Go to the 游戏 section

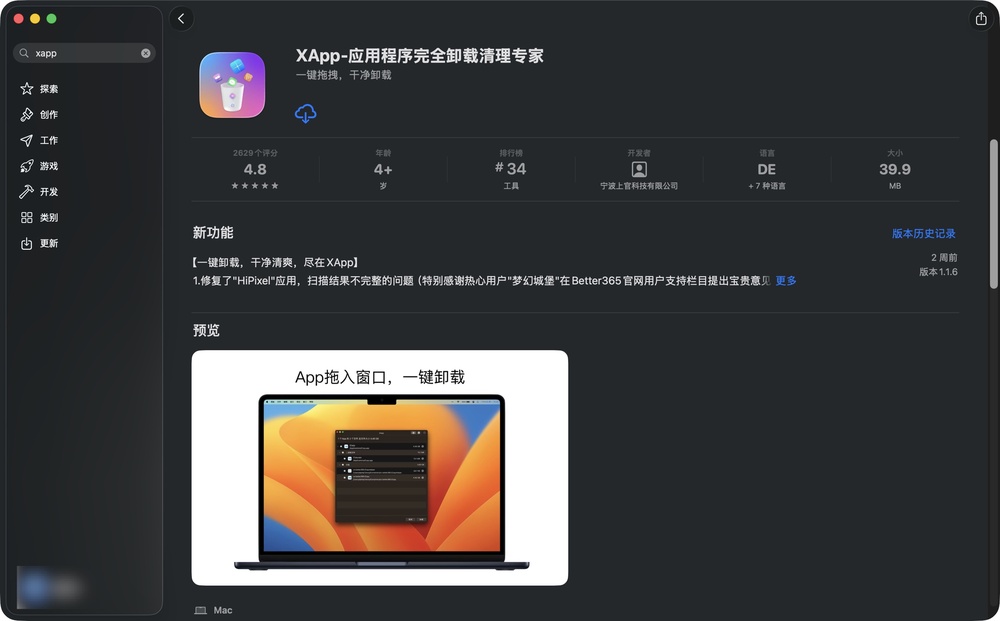click(48, 166)
